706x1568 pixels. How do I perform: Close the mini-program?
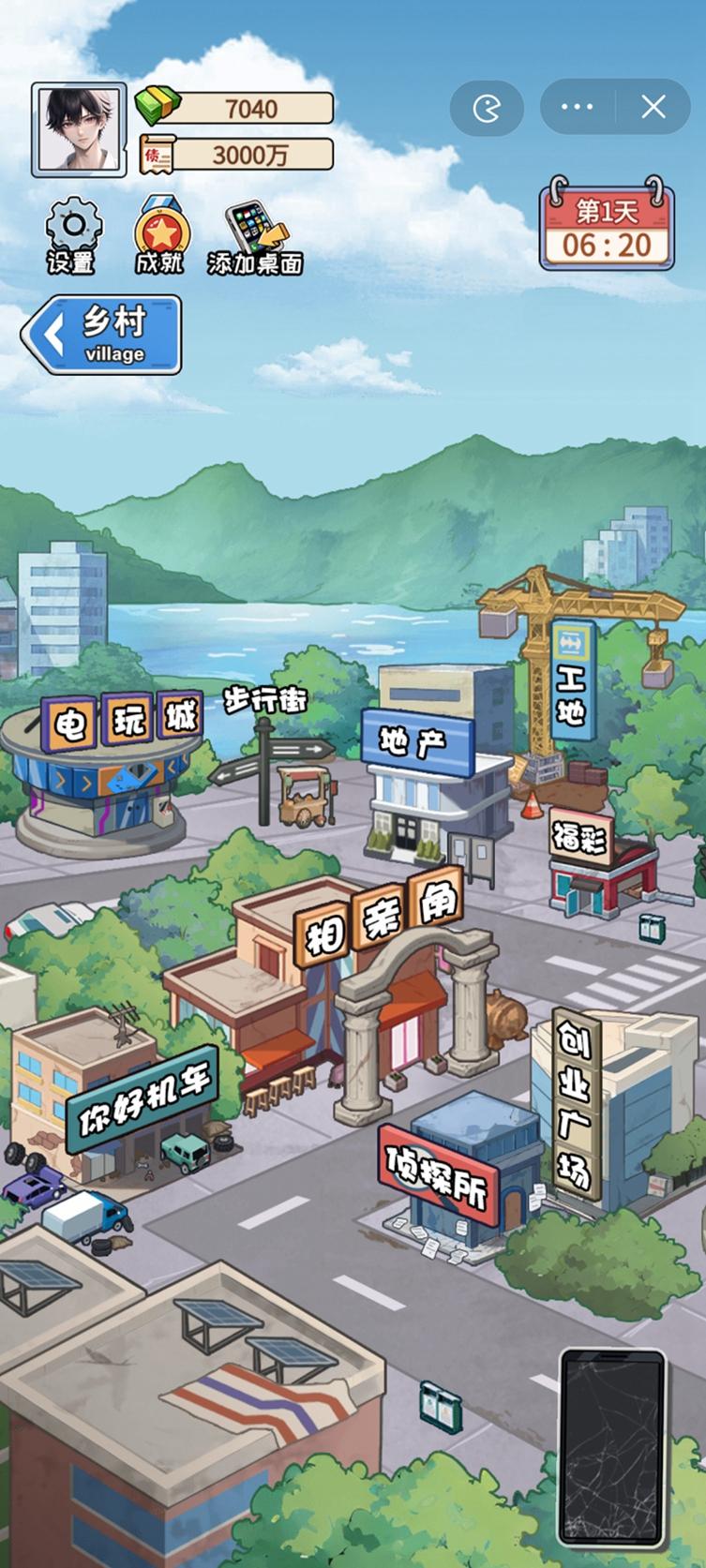coord(653,107)
